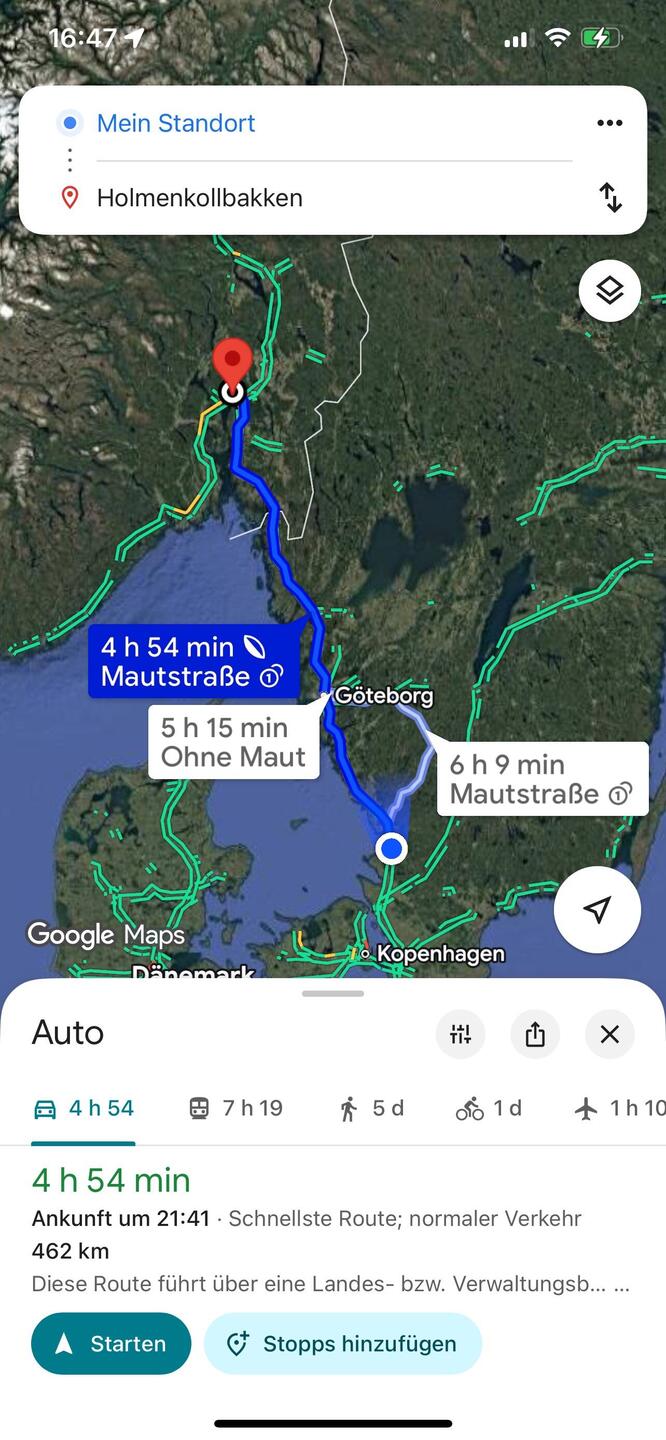666x1440 pixels.
Task: Select the 6 h 9 min Mautstraße route
Action: pyautogui.click(x=540, y=779)
